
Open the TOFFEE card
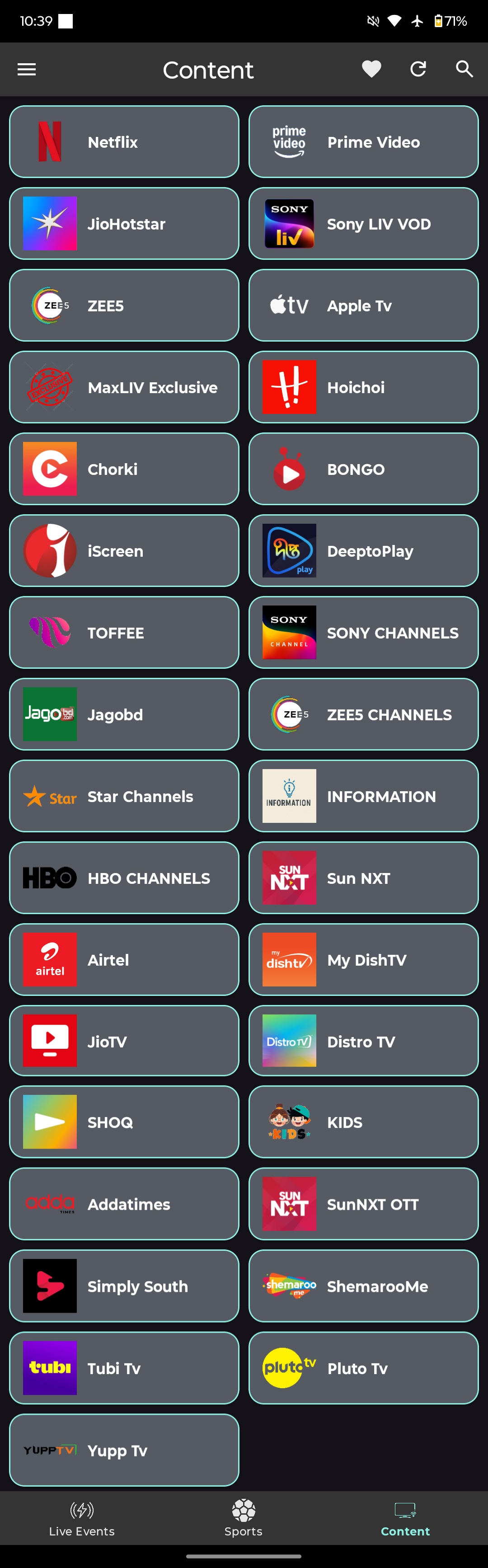[x=124, y=633]
